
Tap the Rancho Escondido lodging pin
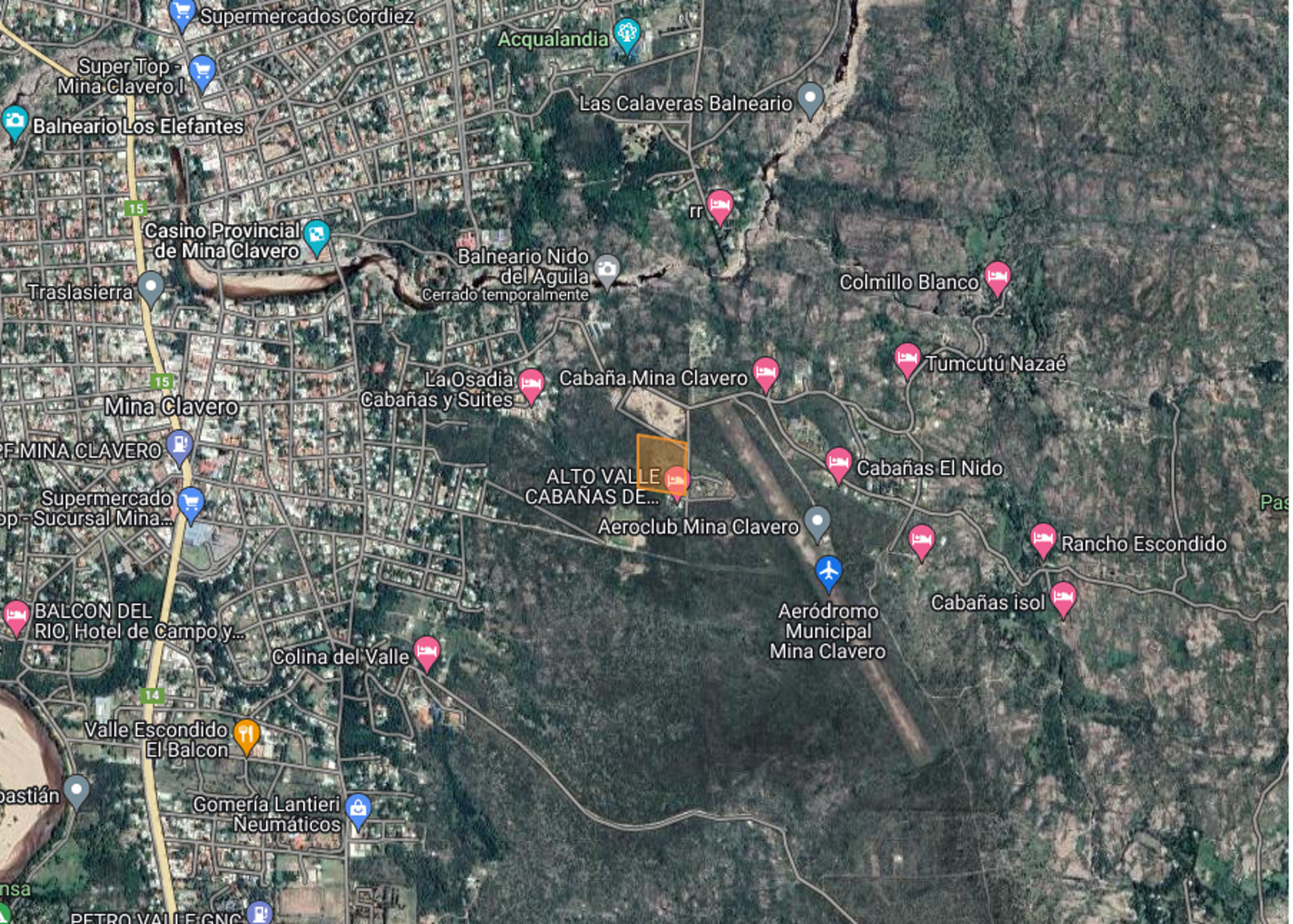[x=1043, y=538]
